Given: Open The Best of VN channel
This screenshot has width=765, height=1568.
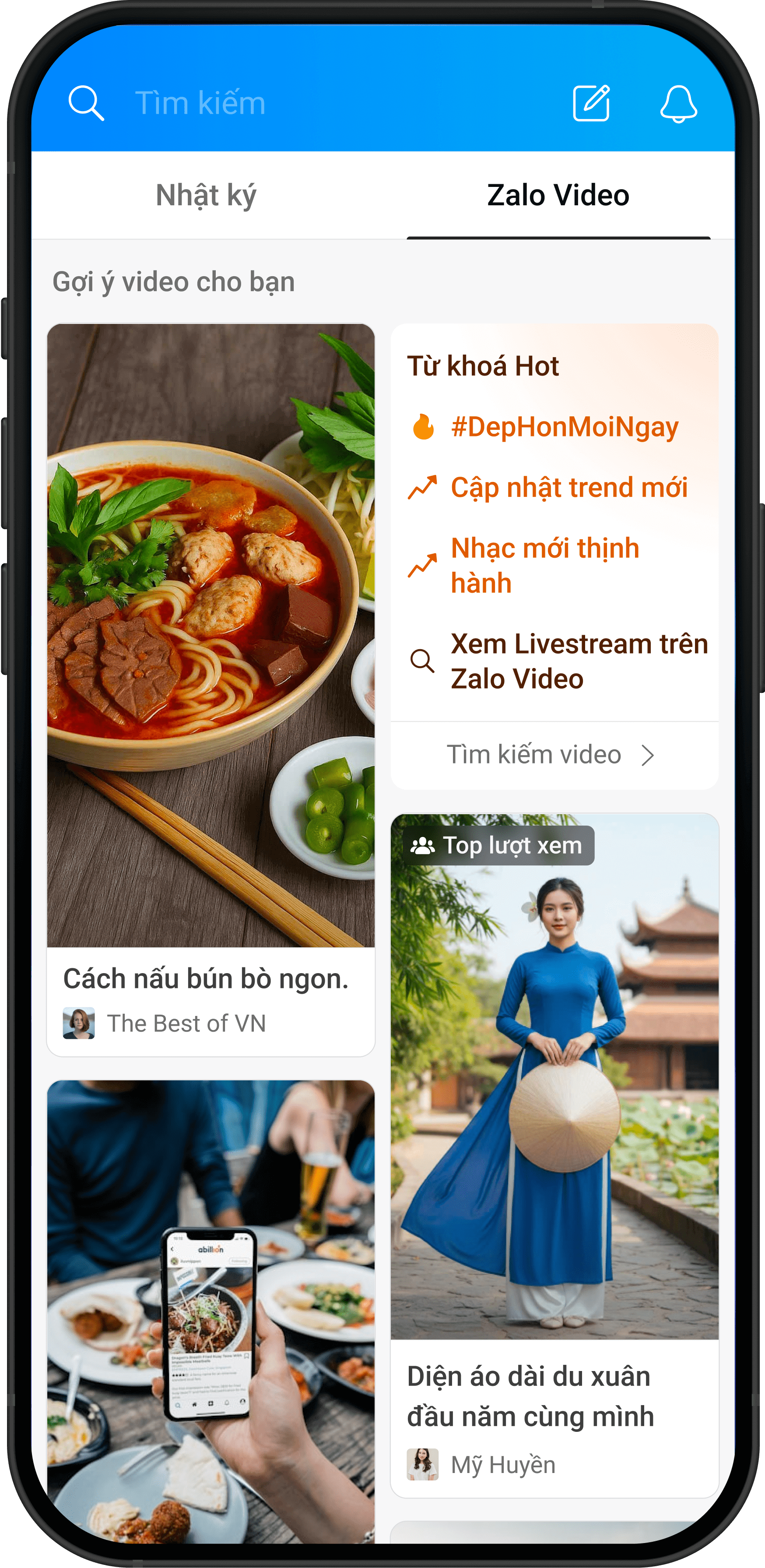Looking at the screenshot, I should point(186,1023).
